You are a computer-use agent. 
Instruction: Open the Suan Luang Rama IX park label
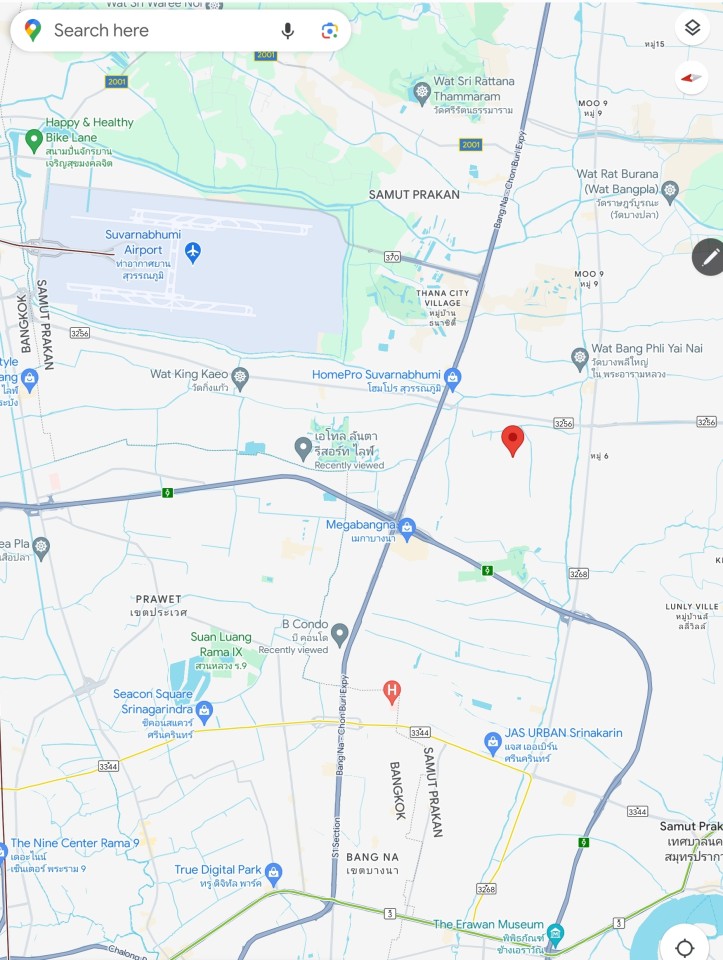217,644
